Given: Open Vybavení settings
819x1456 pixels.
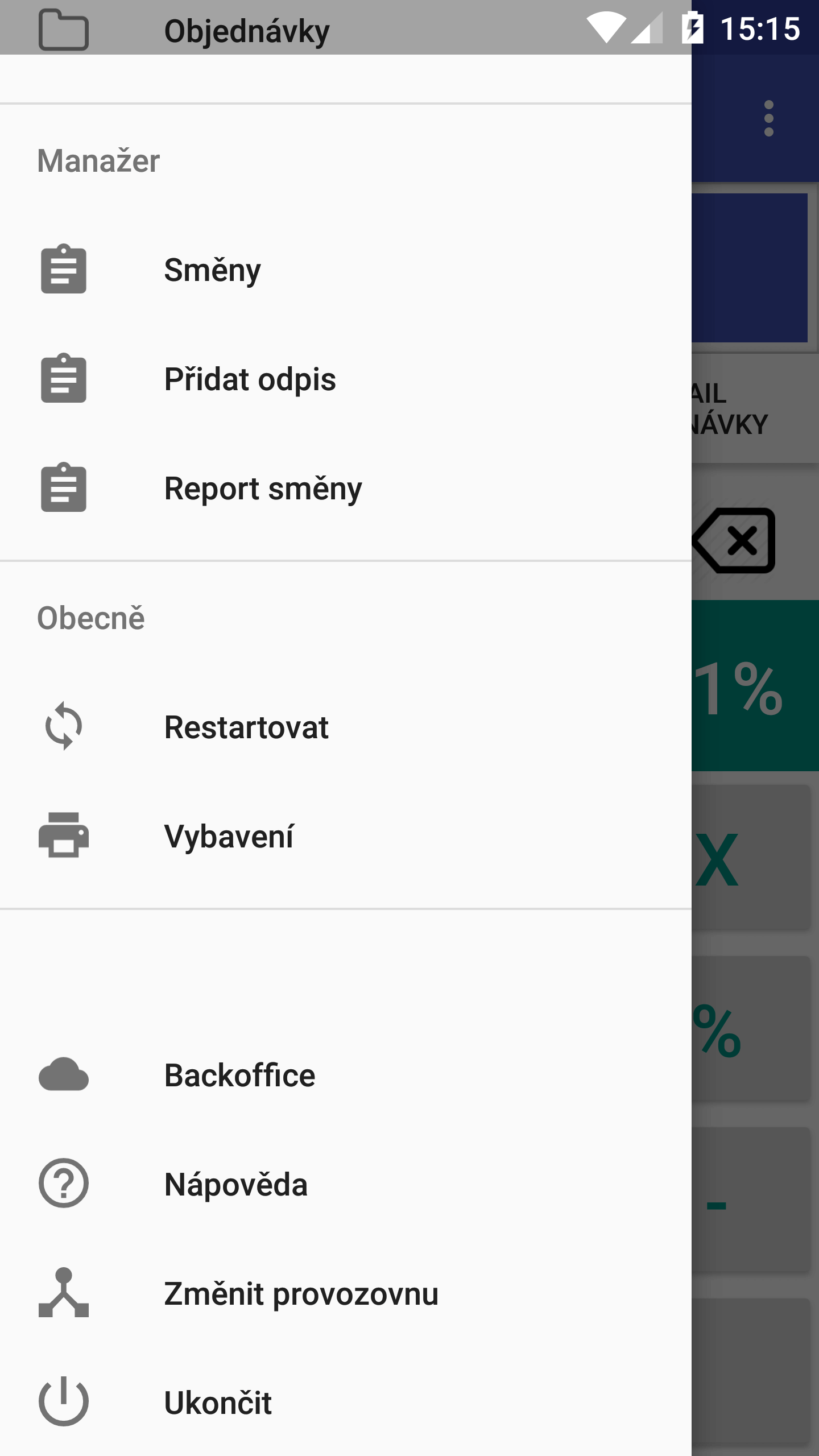Looking at the screenshot, I should [x=346, y=836].
